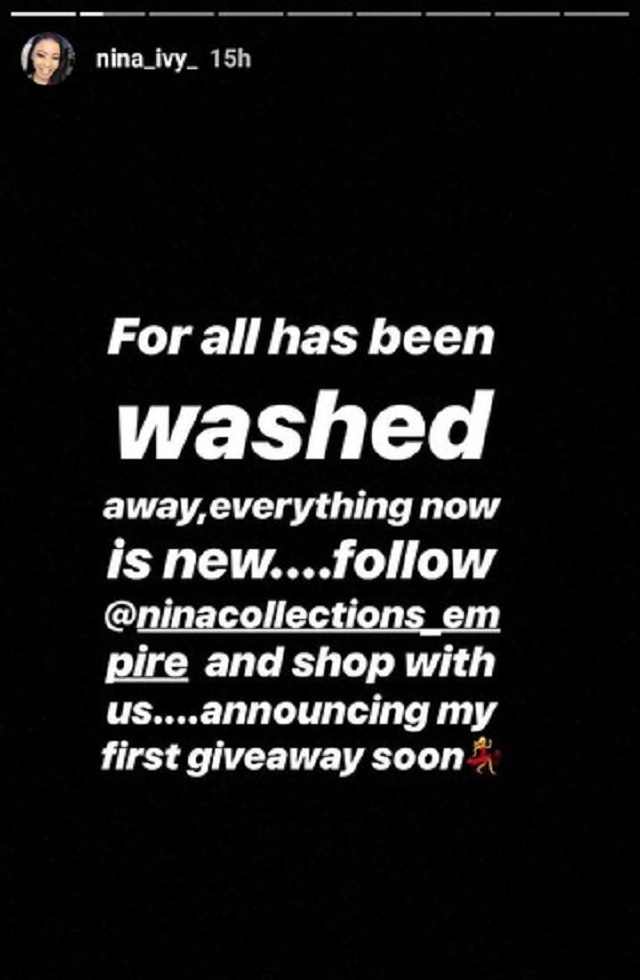Open nina_ivy_ profile picture
The height and width of the screenshot is (980, 640).
[x=47, y=58]
